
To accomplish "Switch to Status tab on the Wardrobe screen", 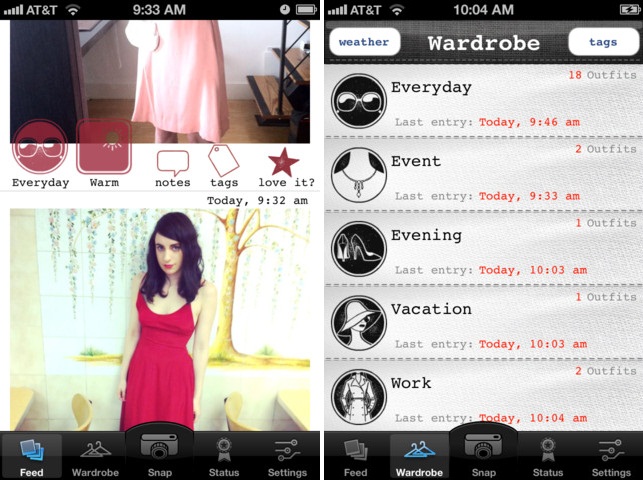I will 547,456.
